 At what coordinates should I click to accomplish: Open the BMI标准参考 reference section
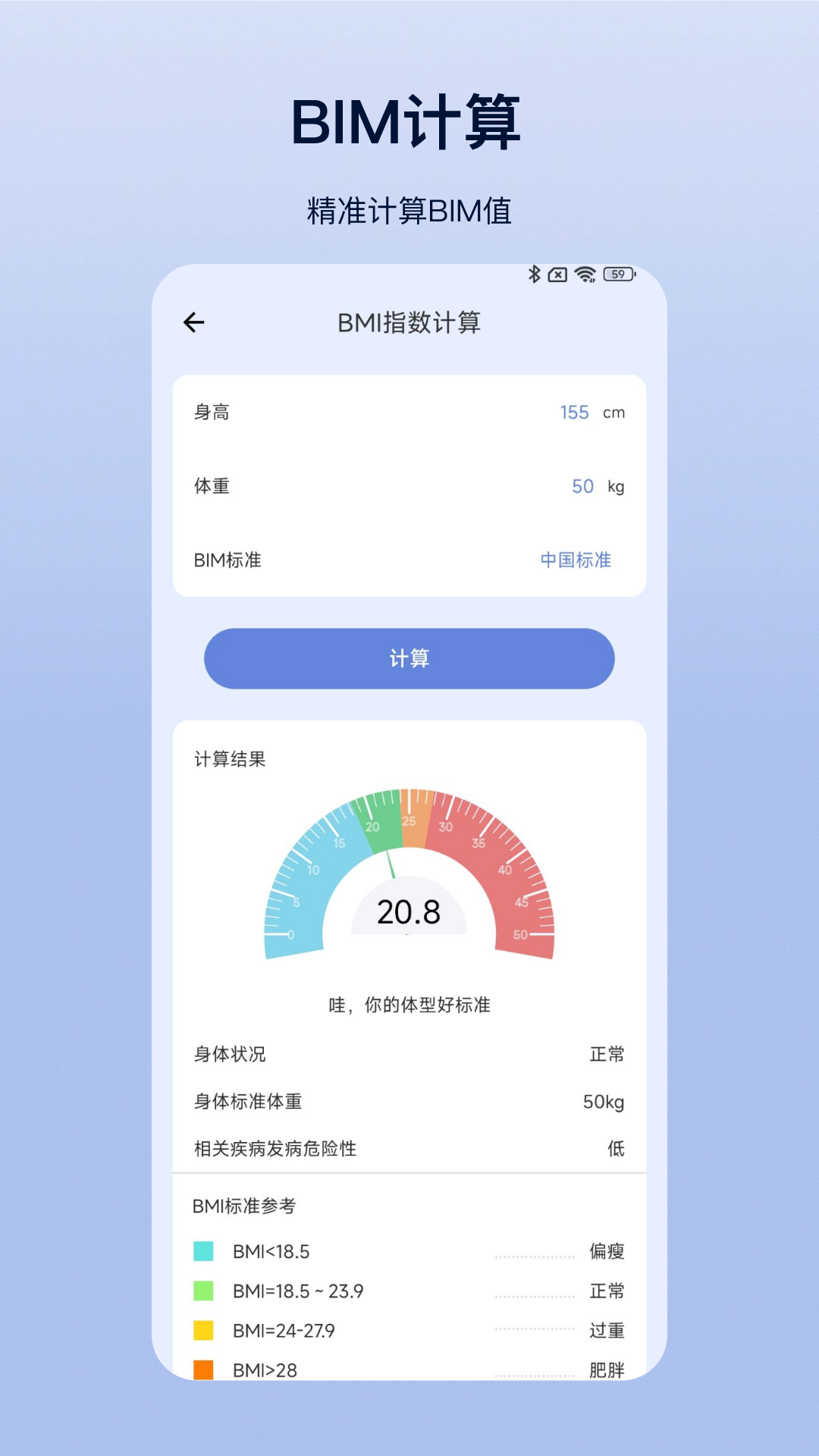point(244,1203)
